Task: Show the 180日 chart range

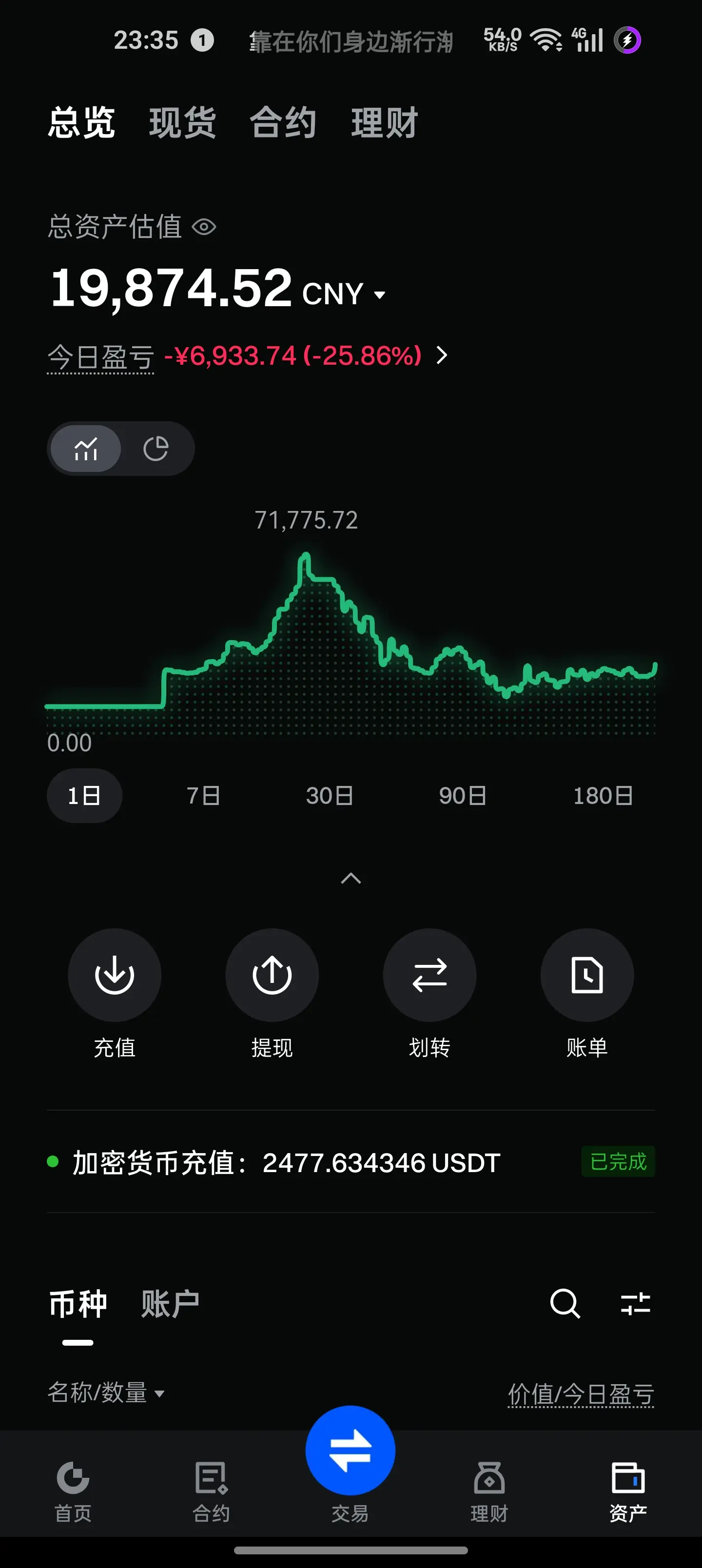Action: 603,796
